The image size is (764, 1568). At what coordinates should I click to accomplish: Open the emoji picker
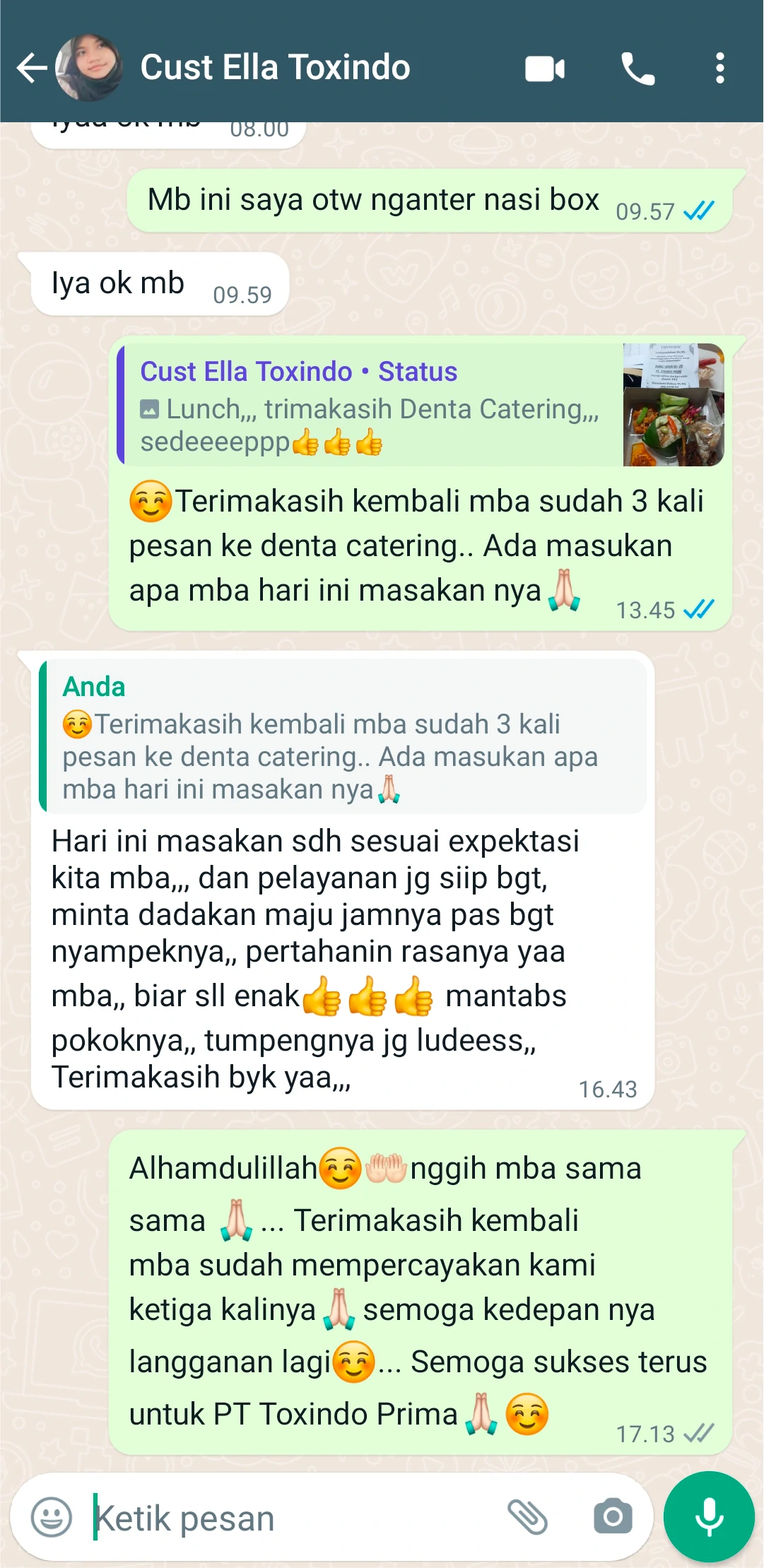(52, 1517)
